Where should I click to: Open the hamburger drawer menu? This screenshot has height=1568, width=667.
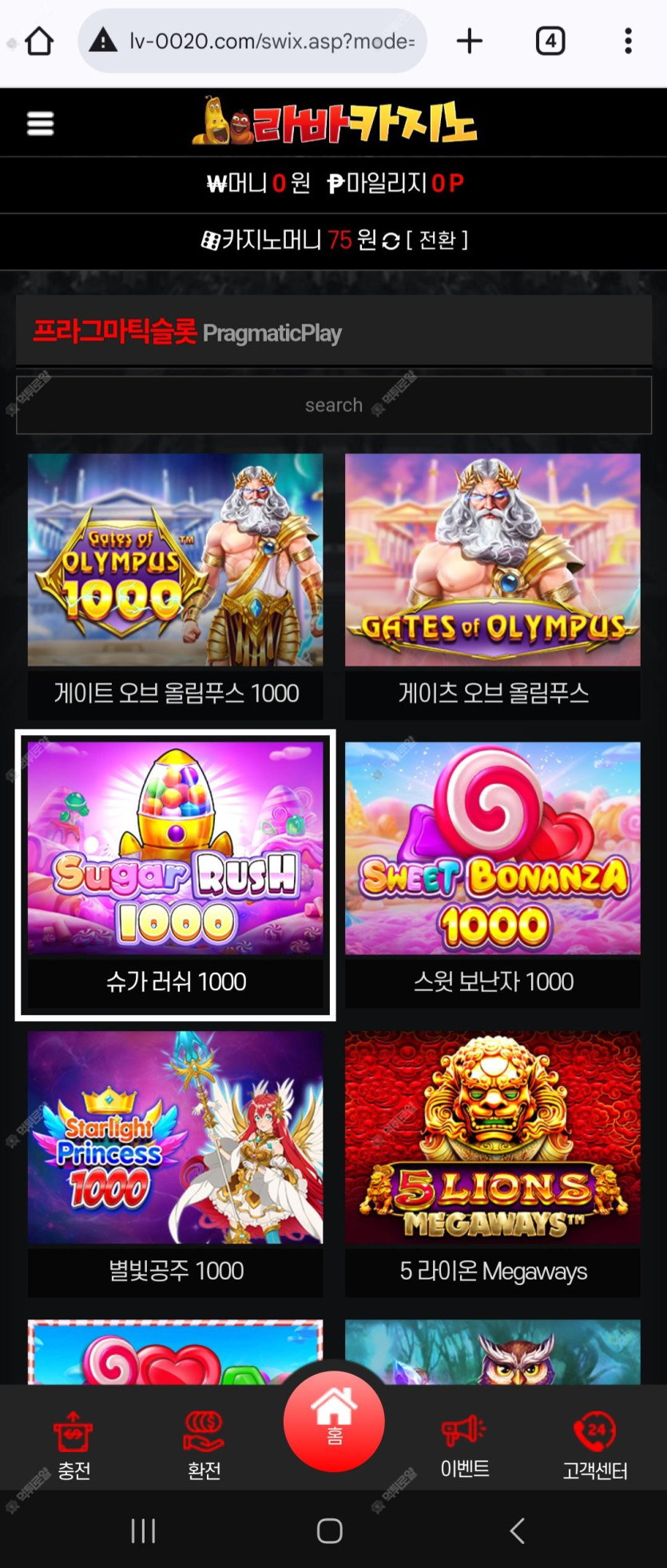click(x=40, y=124)
